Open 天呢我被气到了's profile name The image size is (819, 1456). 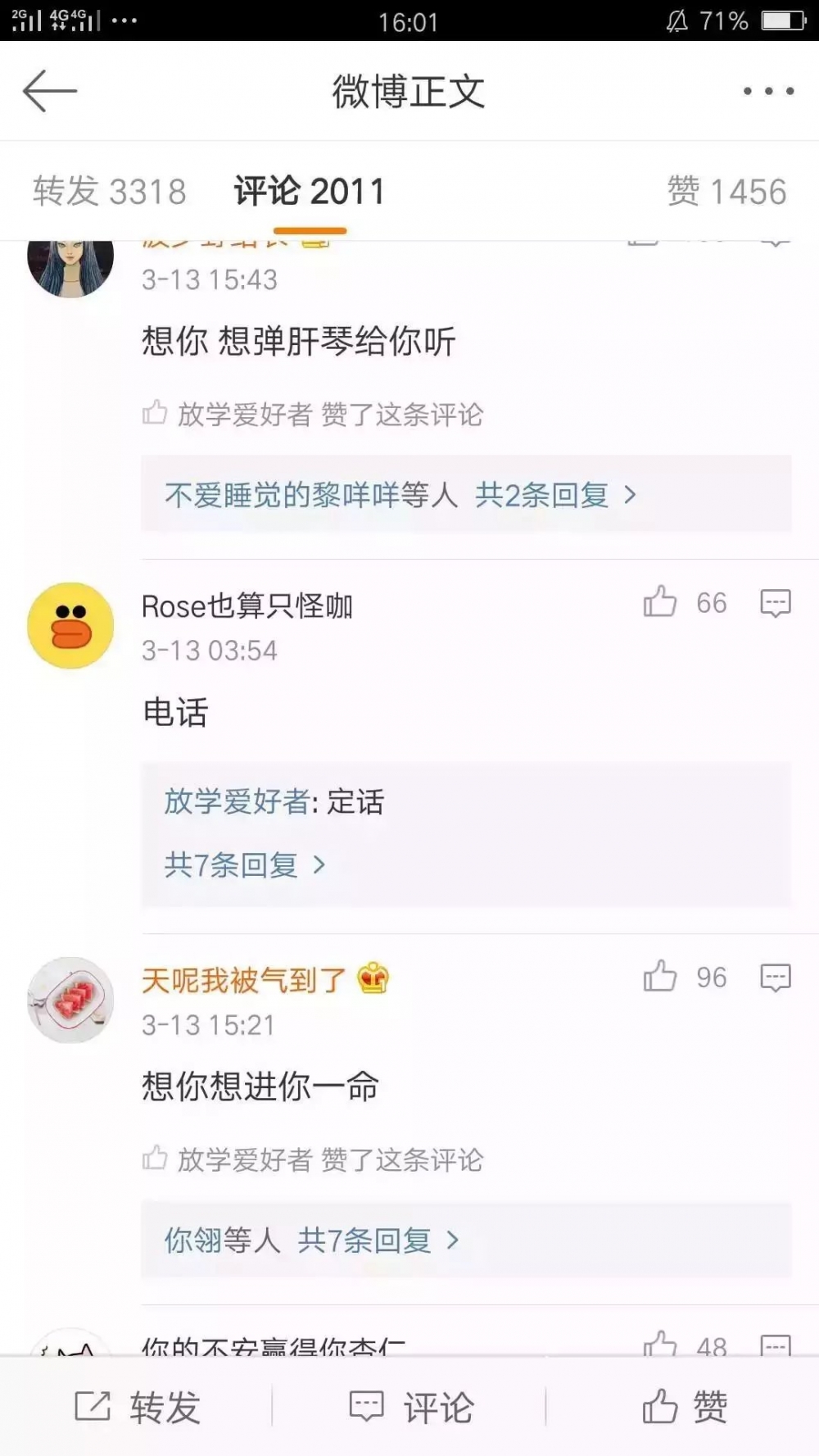[x=243, y=980]
